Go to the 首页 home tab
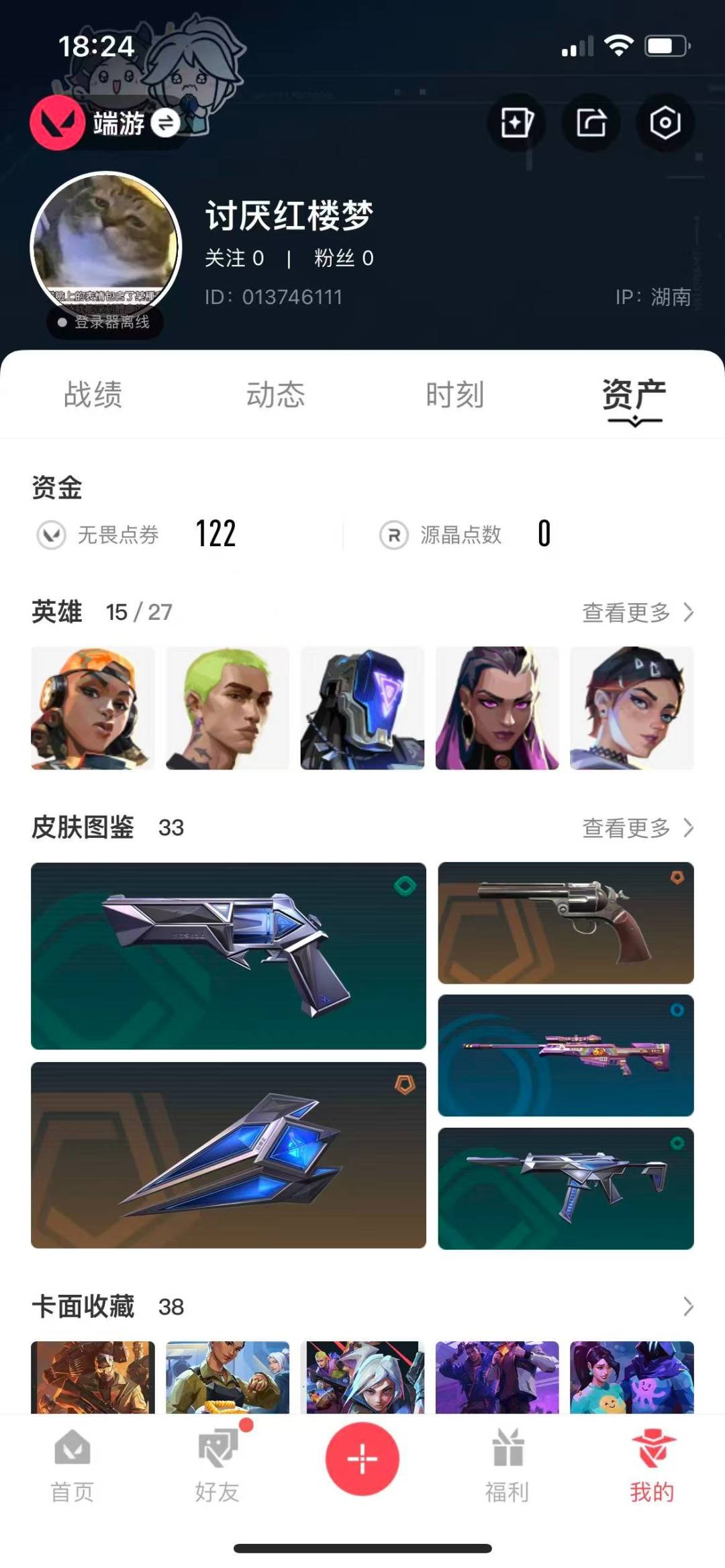The height and width of the screenshot is (1568, 725). (x=72, y=1465)
